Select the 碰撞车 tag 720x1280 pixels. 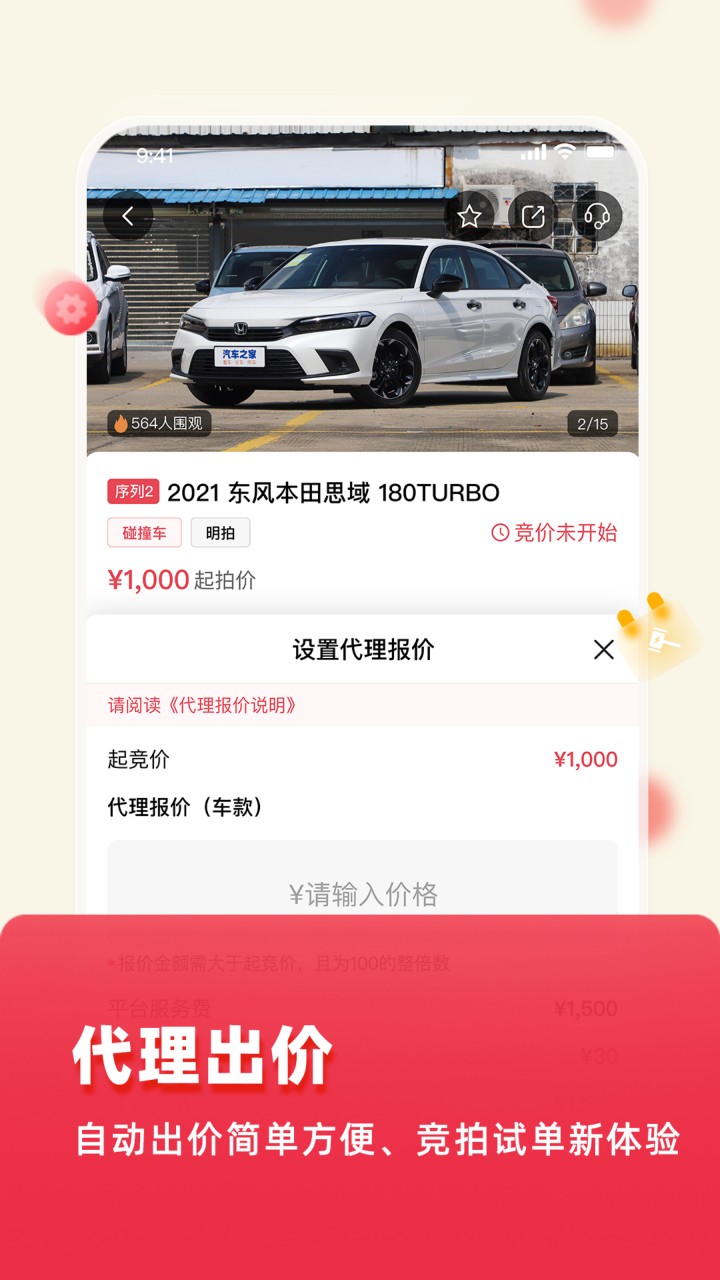pos(144,532)
